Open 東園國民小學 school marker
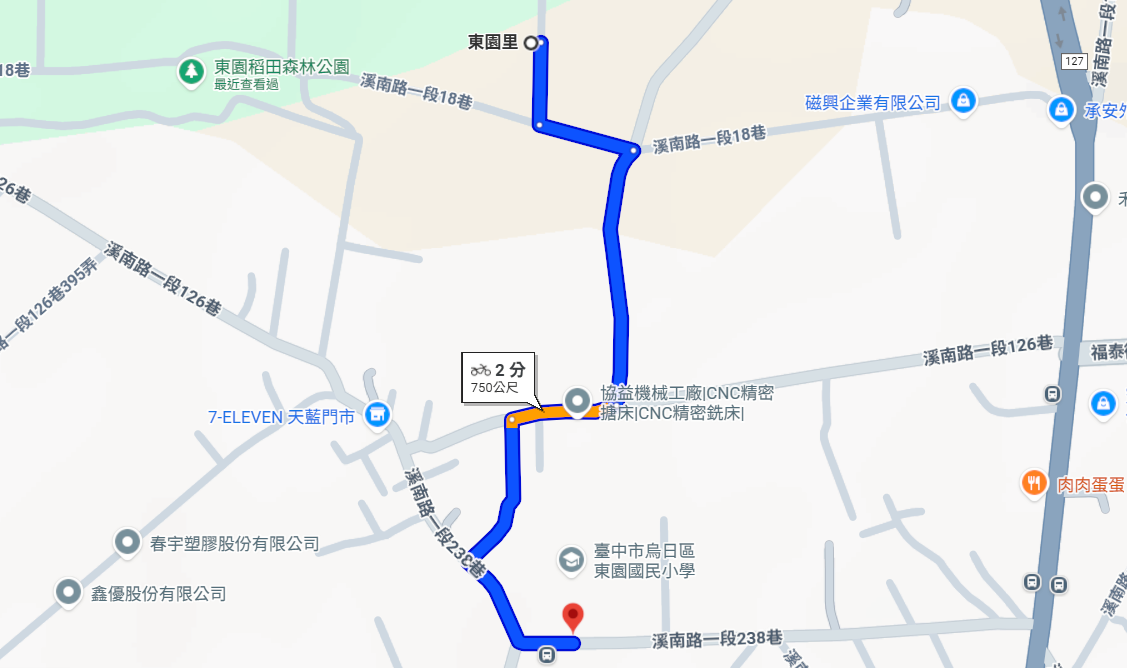Viewport: 1127px width, 668px height. click(x=571, y=560)
